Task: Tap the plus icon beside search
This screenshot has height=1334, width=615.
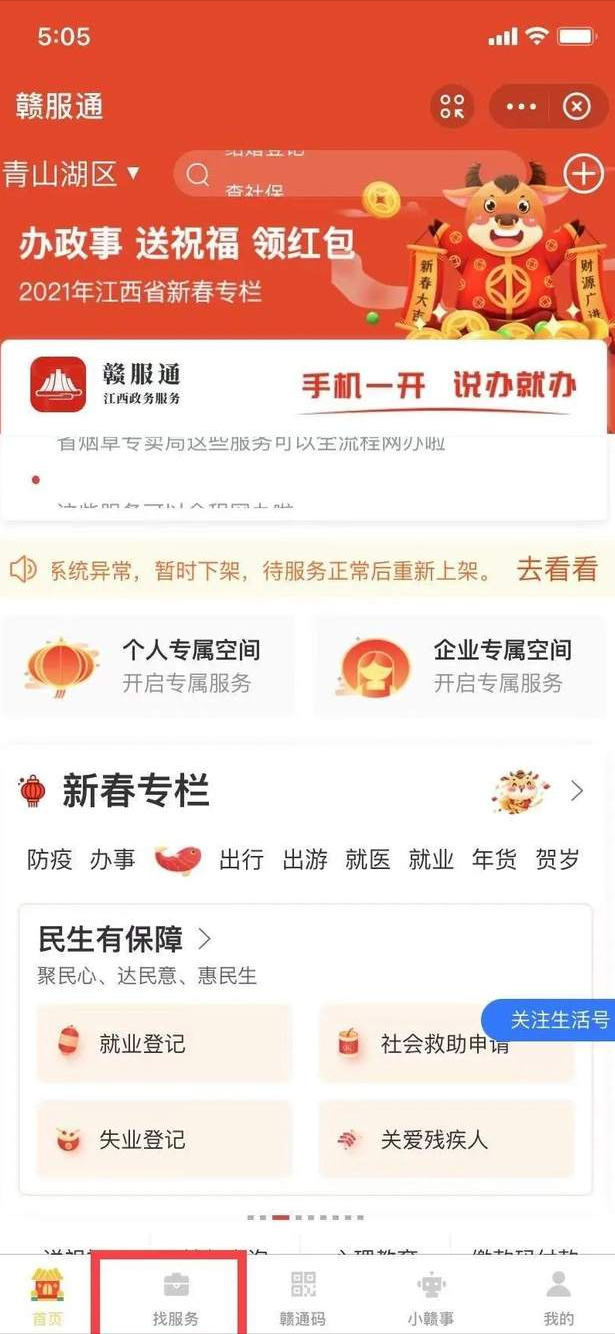Action: tap(583, 174)
